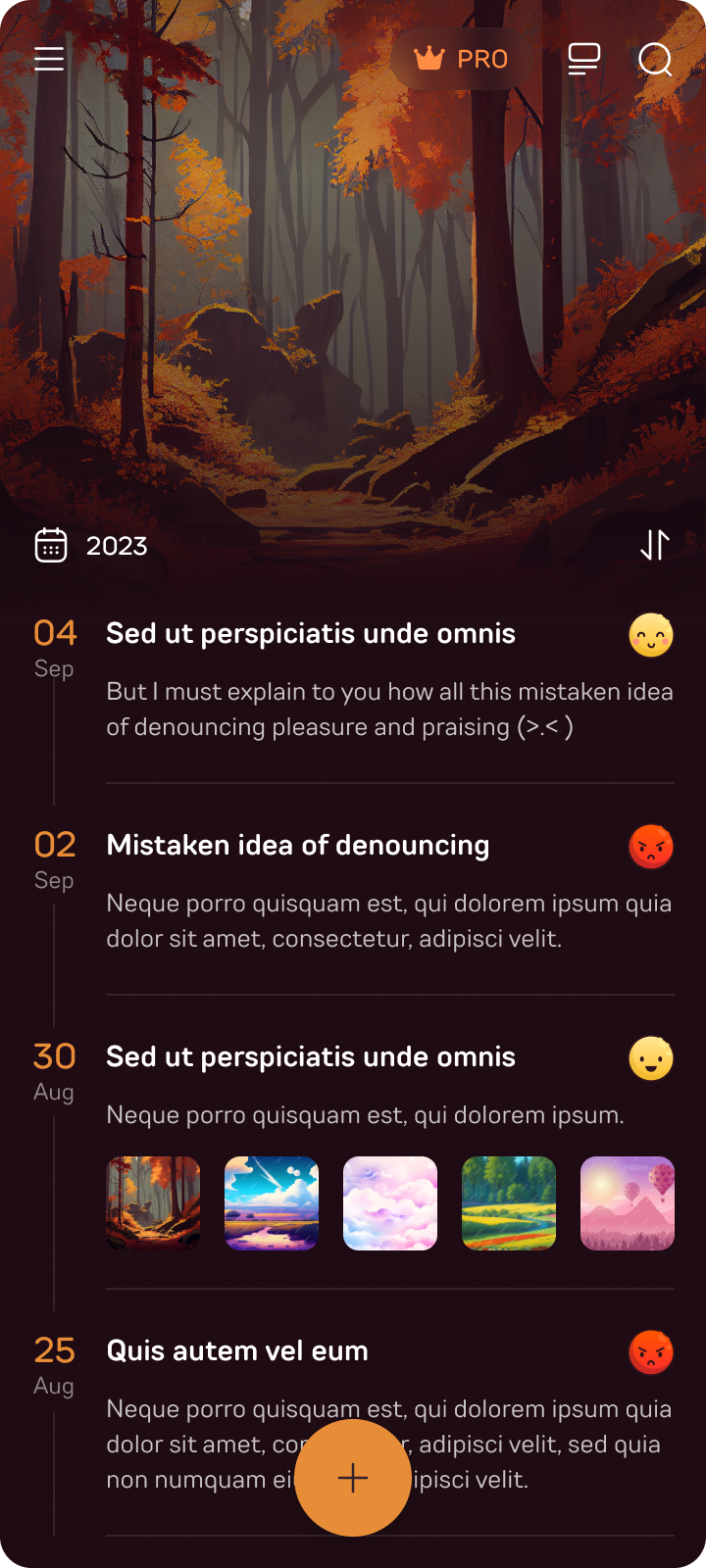Screen dimensions: 706x1568
Task: Select the happy emoji on the Aug 30 entry
Action: coord(650,1057)
